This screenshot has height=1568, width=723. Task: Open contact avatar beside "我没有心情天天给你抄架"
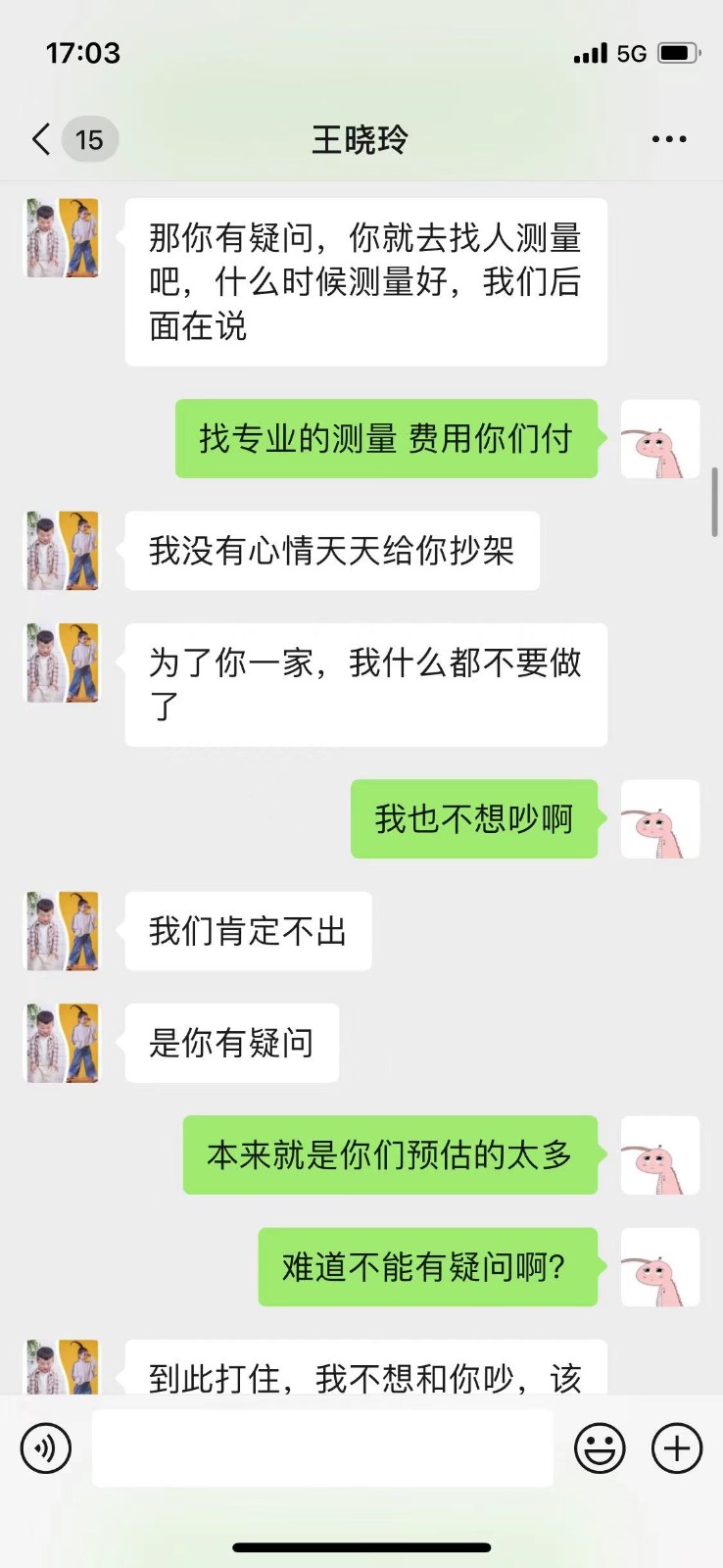click(x=63, y=551)
